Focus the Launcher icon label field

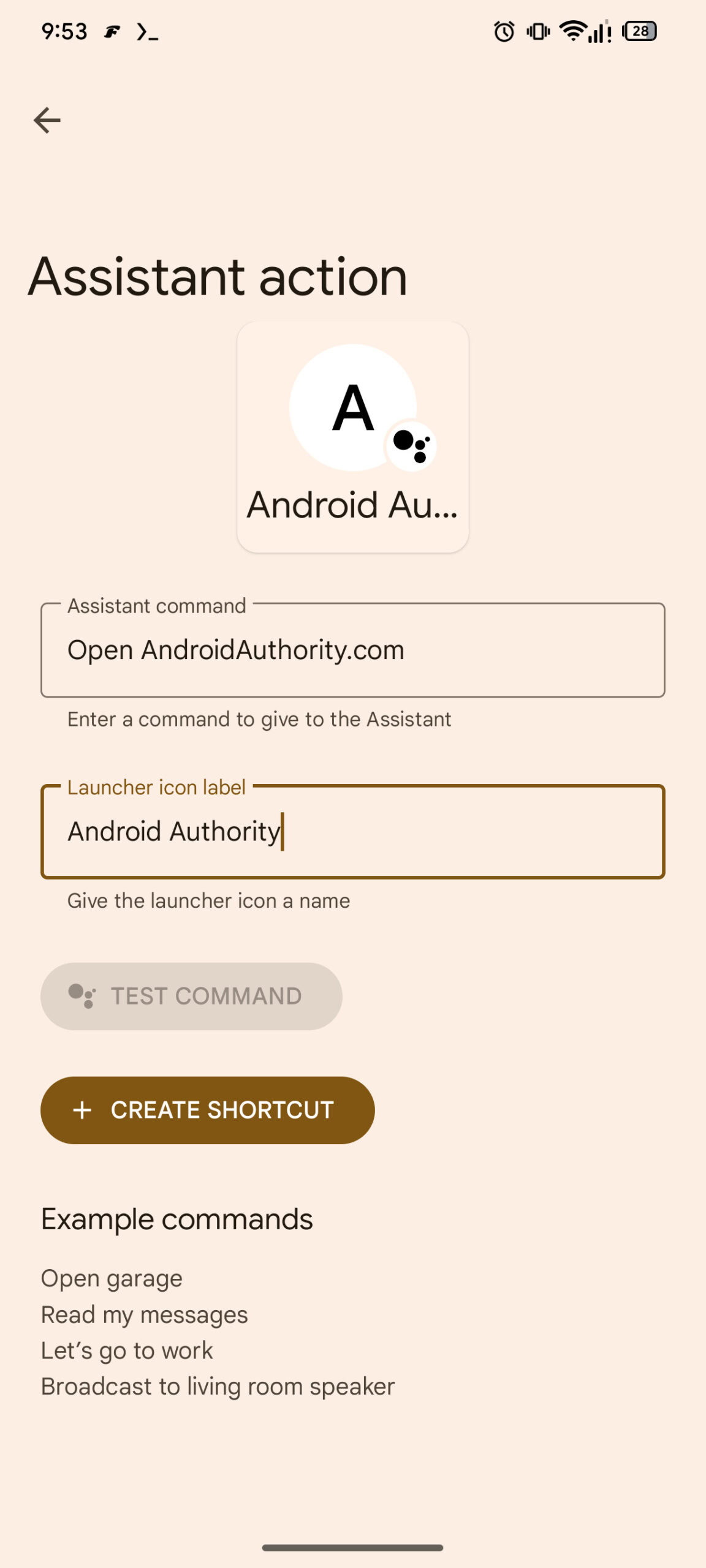pos(353,832)
